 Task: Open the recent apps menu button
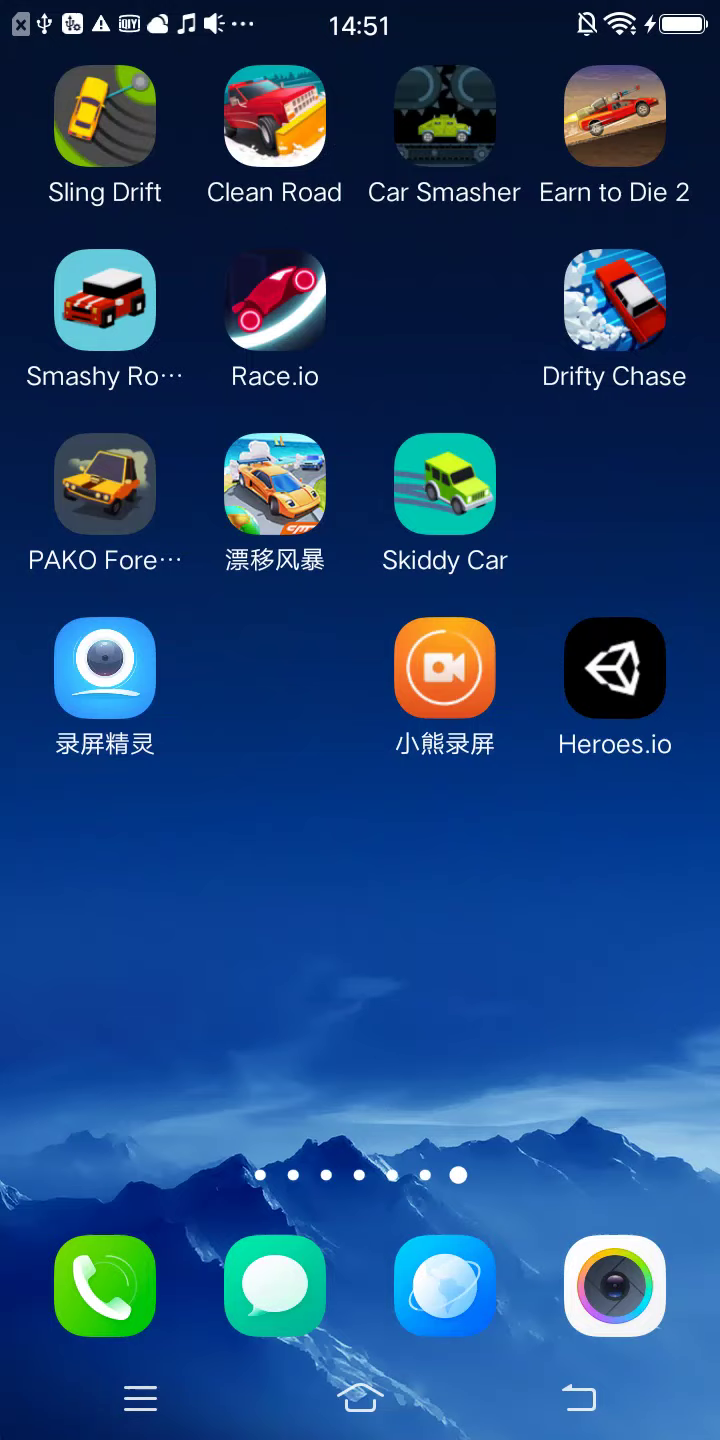pyautogui.click(x=141, y=1398)
